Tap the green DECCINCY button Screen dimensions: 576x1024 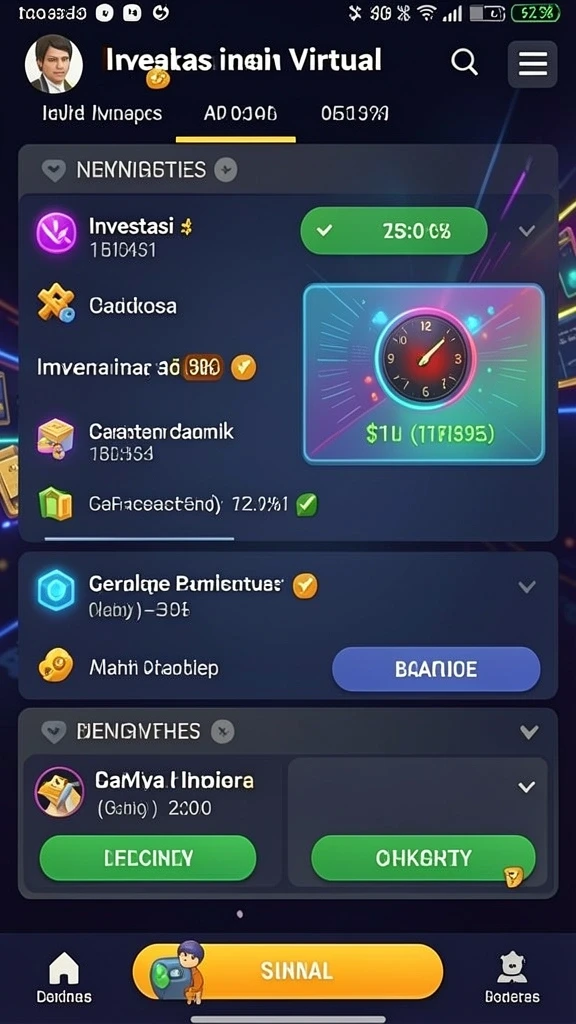[148, 857]
